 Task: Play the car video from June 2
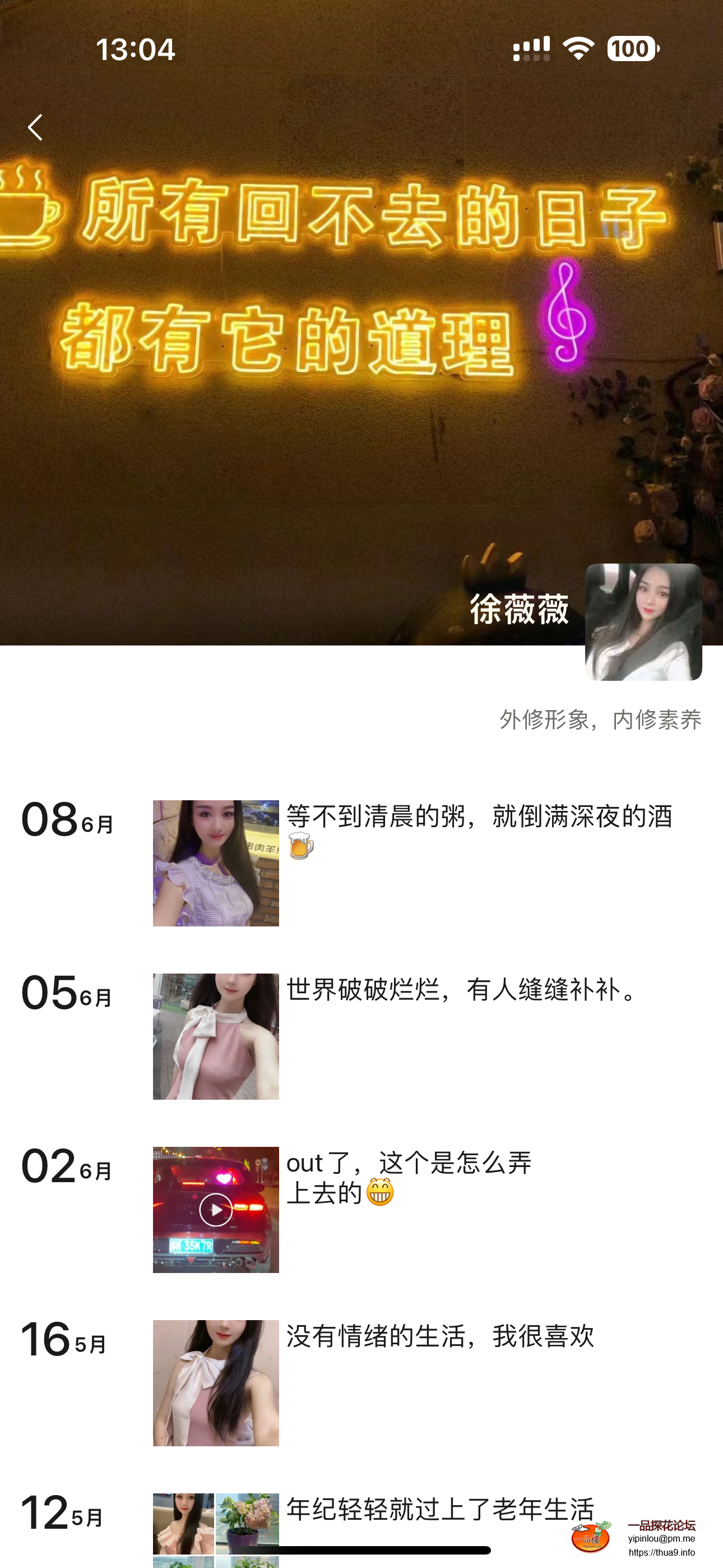pos(216,1207)
